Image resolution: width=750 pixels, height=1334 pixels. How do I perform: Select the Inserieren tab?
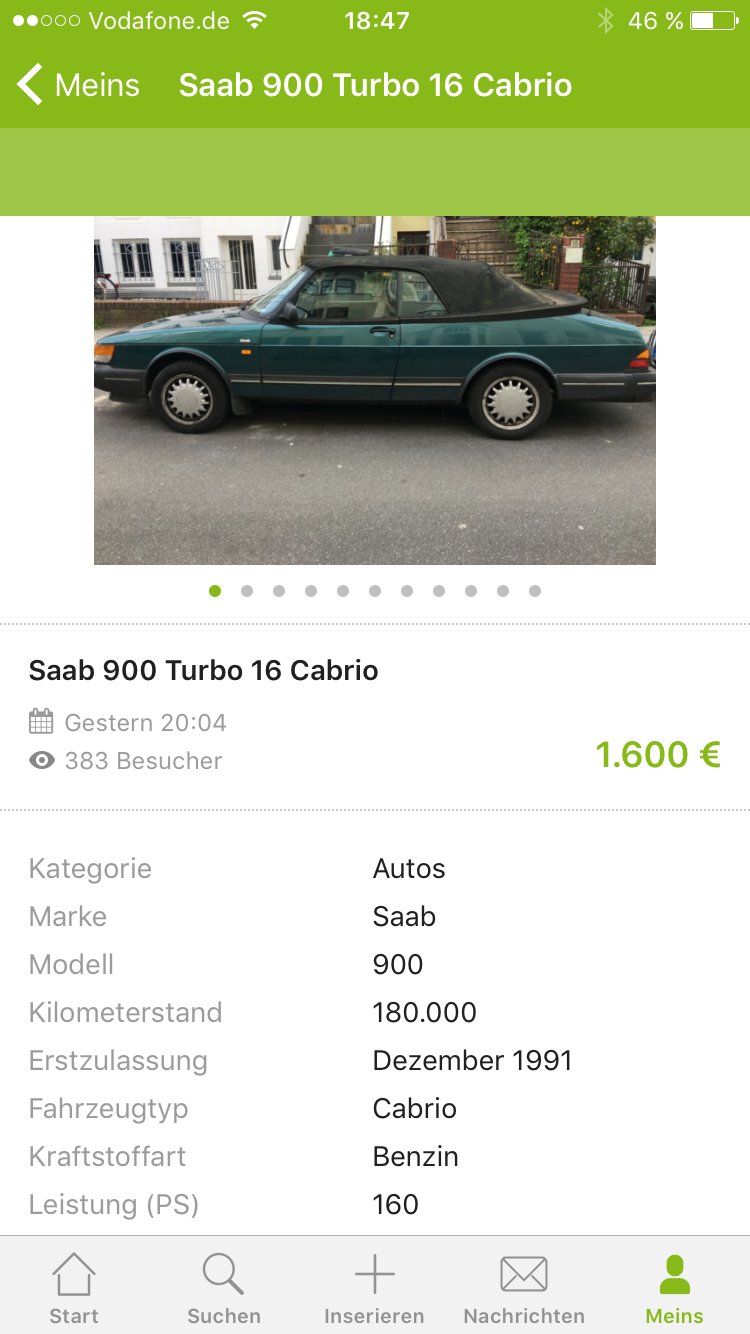374,1288
